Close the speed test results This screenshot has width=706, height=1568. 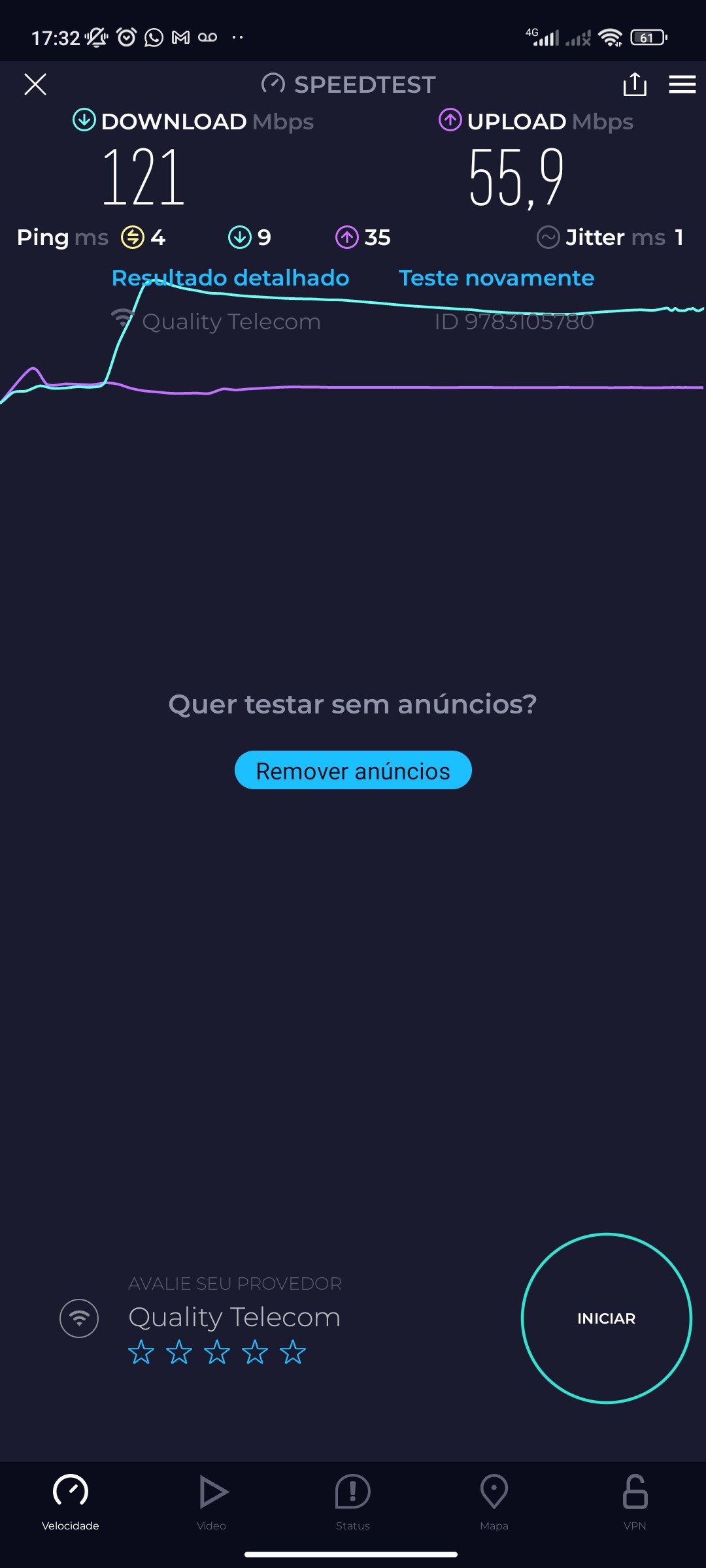coord(35,84)
